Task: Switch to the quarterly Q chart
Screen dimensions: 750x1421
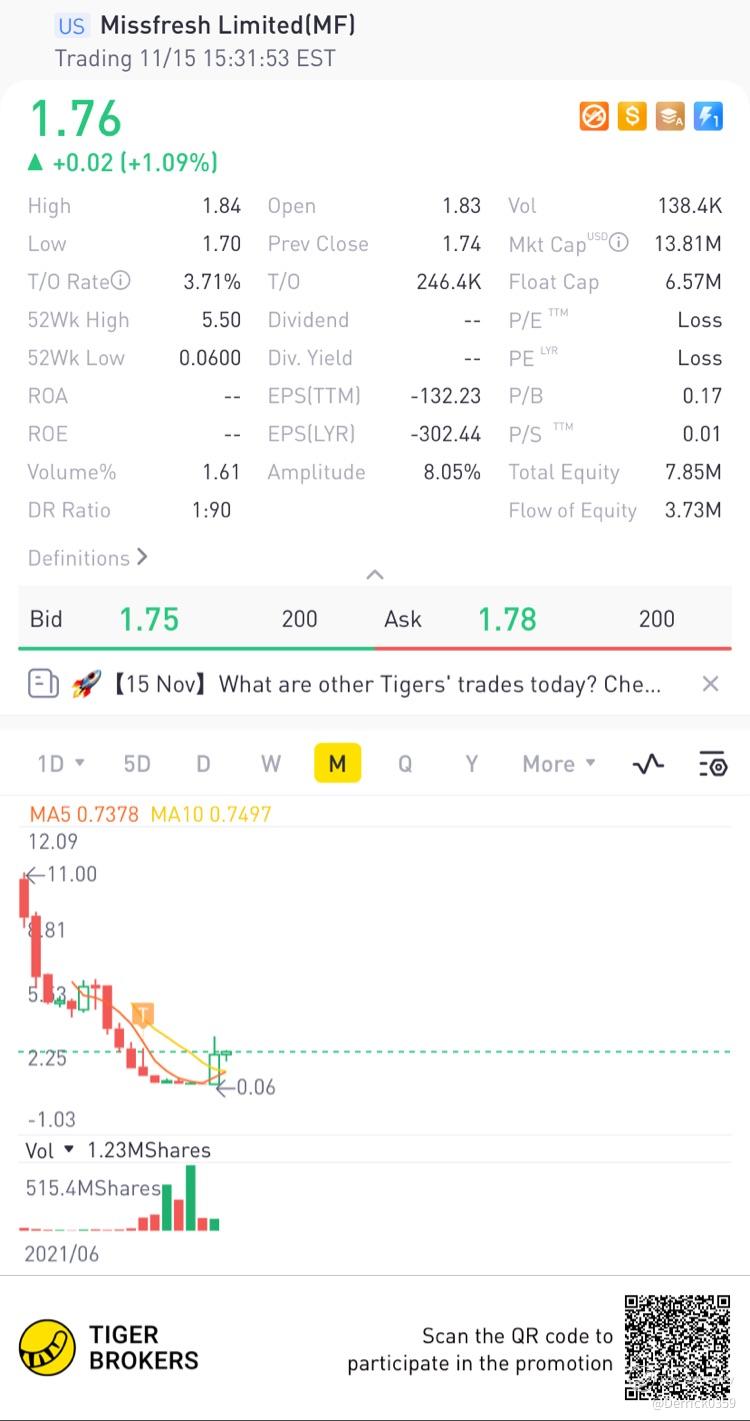Action: tap(405, 764)
